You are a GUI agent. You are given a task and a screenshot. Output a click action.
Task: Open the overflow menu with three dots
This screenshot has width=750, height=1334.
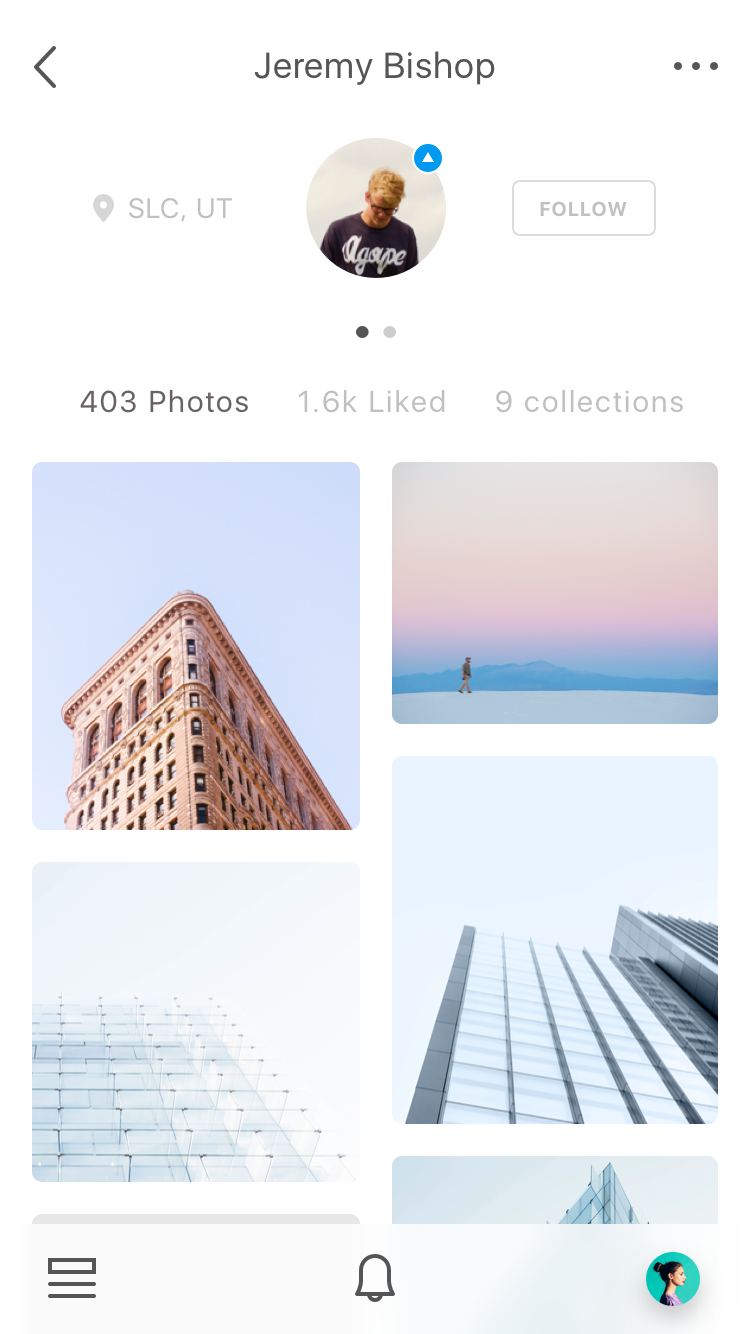(696, 66)
